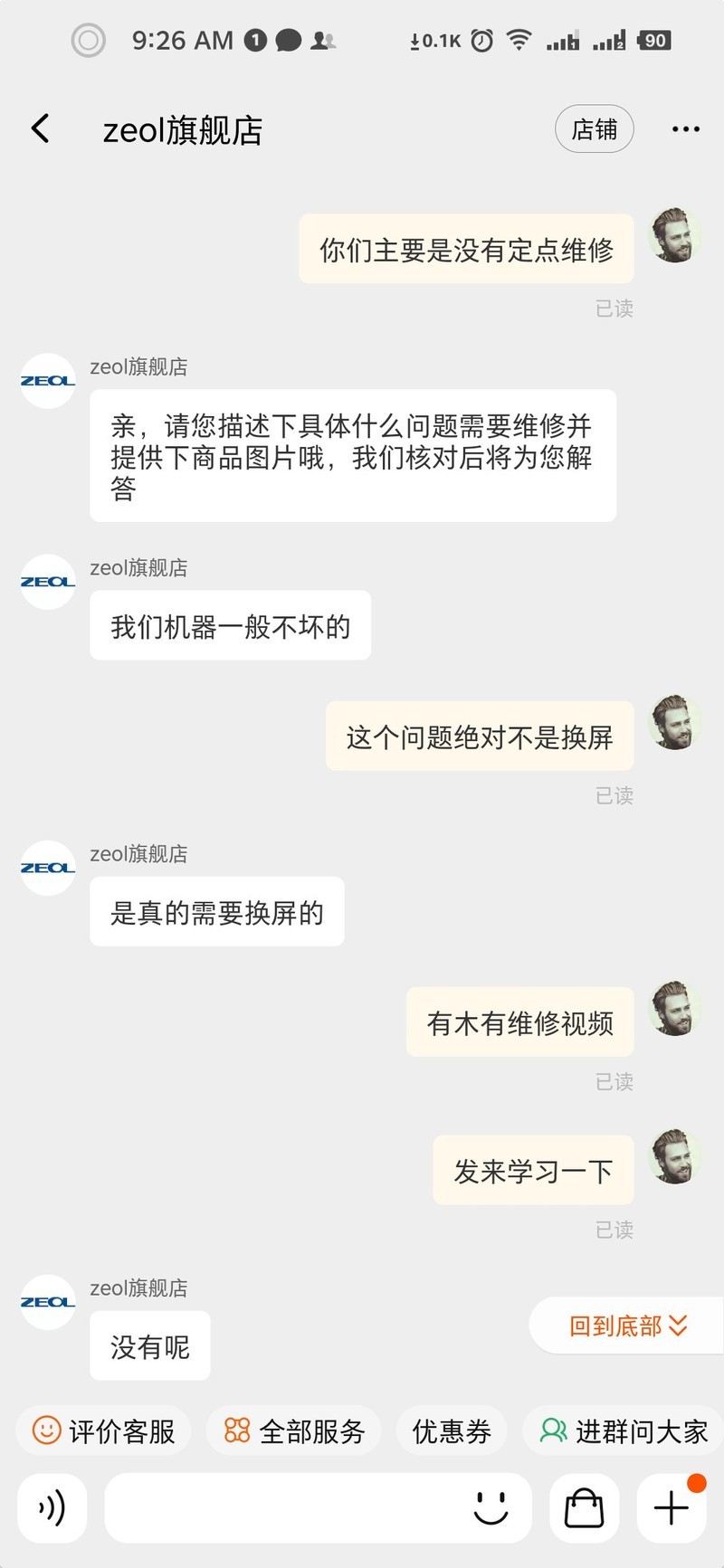Tap the 已读 read receipt label
The width and height of the screenshot is (724, 1568).
click(614, 309)
